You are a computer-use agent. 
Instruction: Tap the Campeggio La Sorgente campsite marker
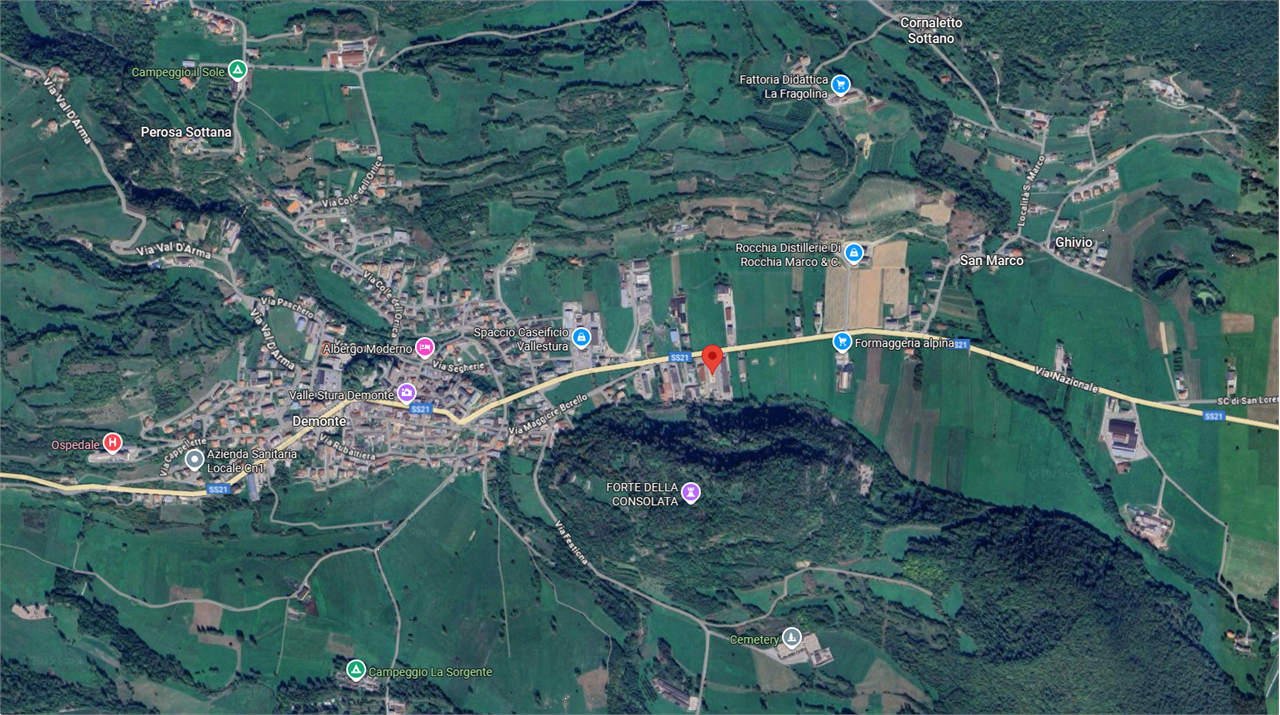(x=355, y=669)
